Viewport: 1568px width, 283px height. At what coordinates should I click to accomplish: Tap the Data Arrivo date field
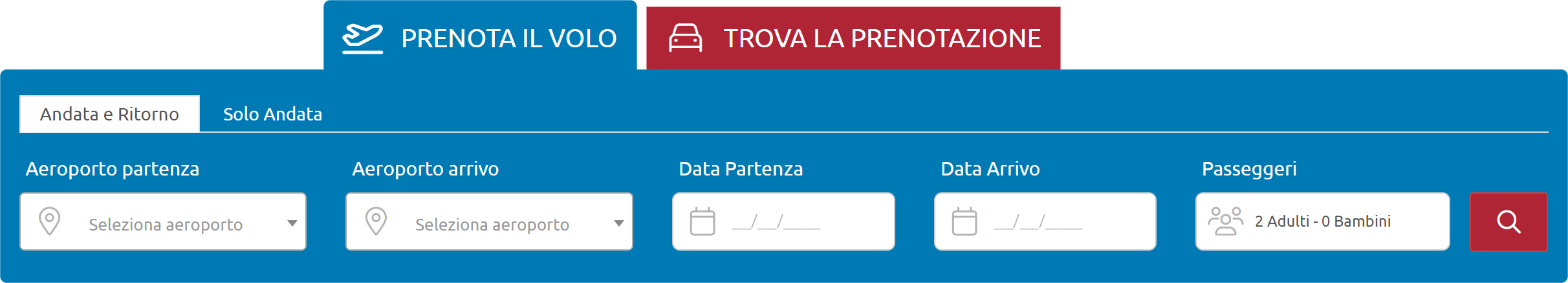(1045, 222)
